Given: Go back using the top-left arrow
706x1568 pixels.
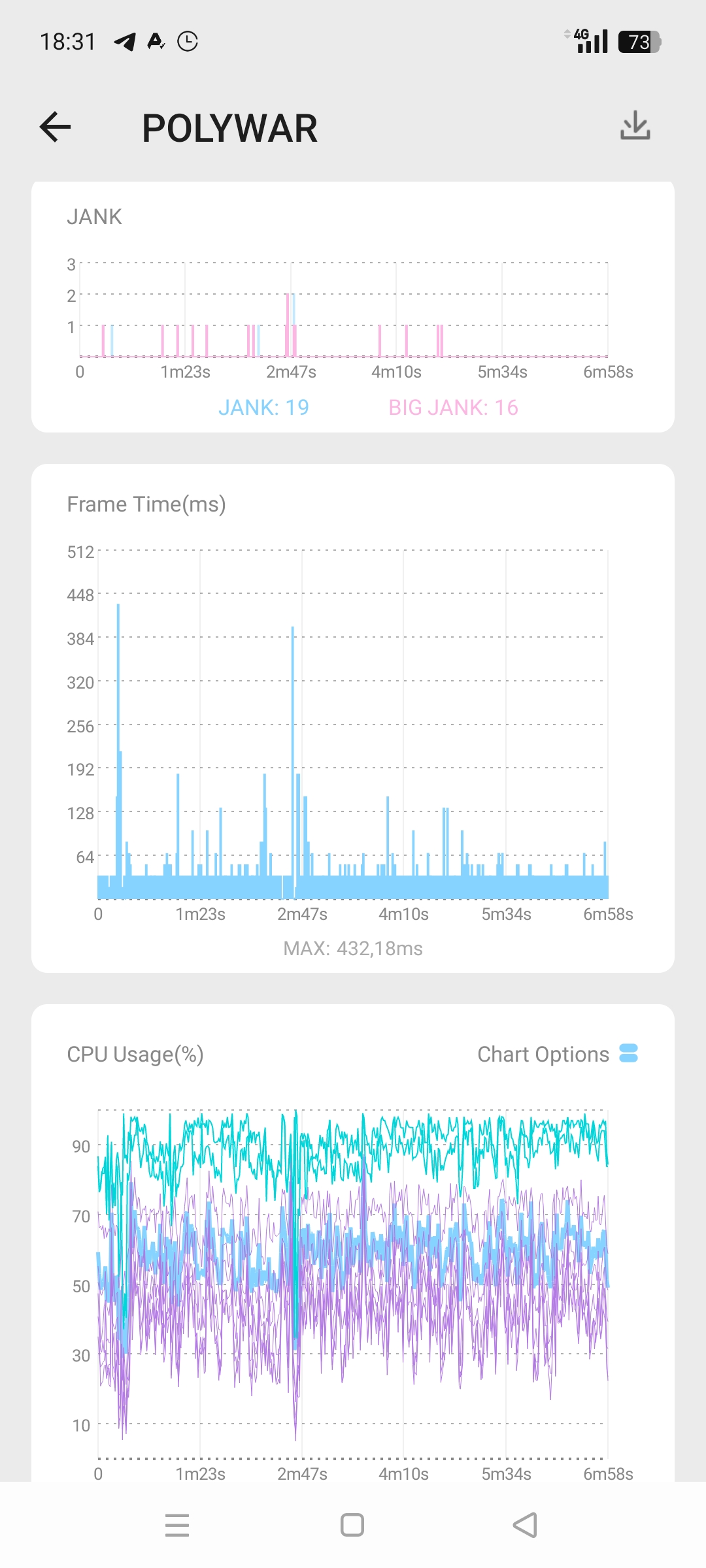Looking at the screenshot, I should tap(55, 127).
